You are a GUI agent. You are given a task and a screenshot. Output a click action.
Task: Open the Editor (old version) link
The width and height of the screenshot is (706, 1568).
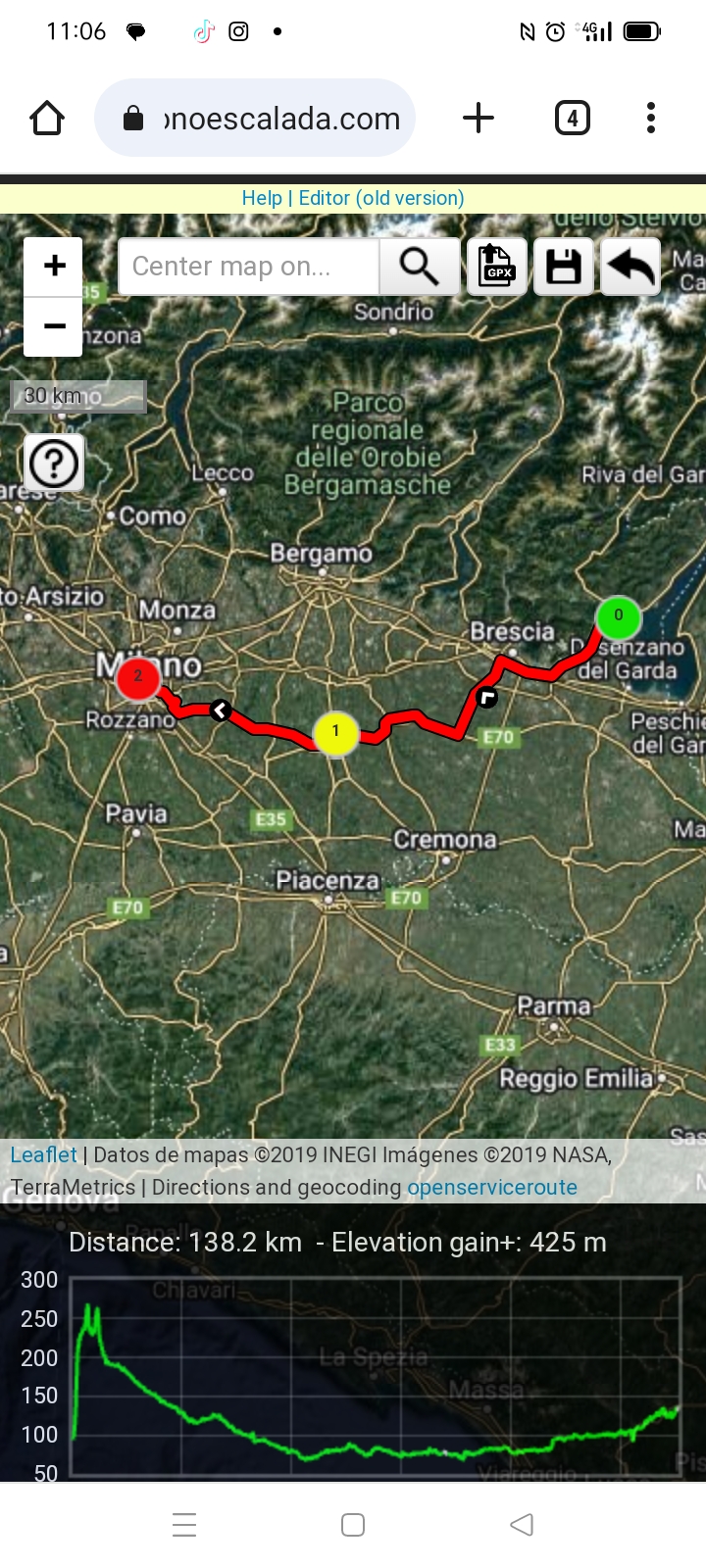pyautogui.click(x=381, y=198)
